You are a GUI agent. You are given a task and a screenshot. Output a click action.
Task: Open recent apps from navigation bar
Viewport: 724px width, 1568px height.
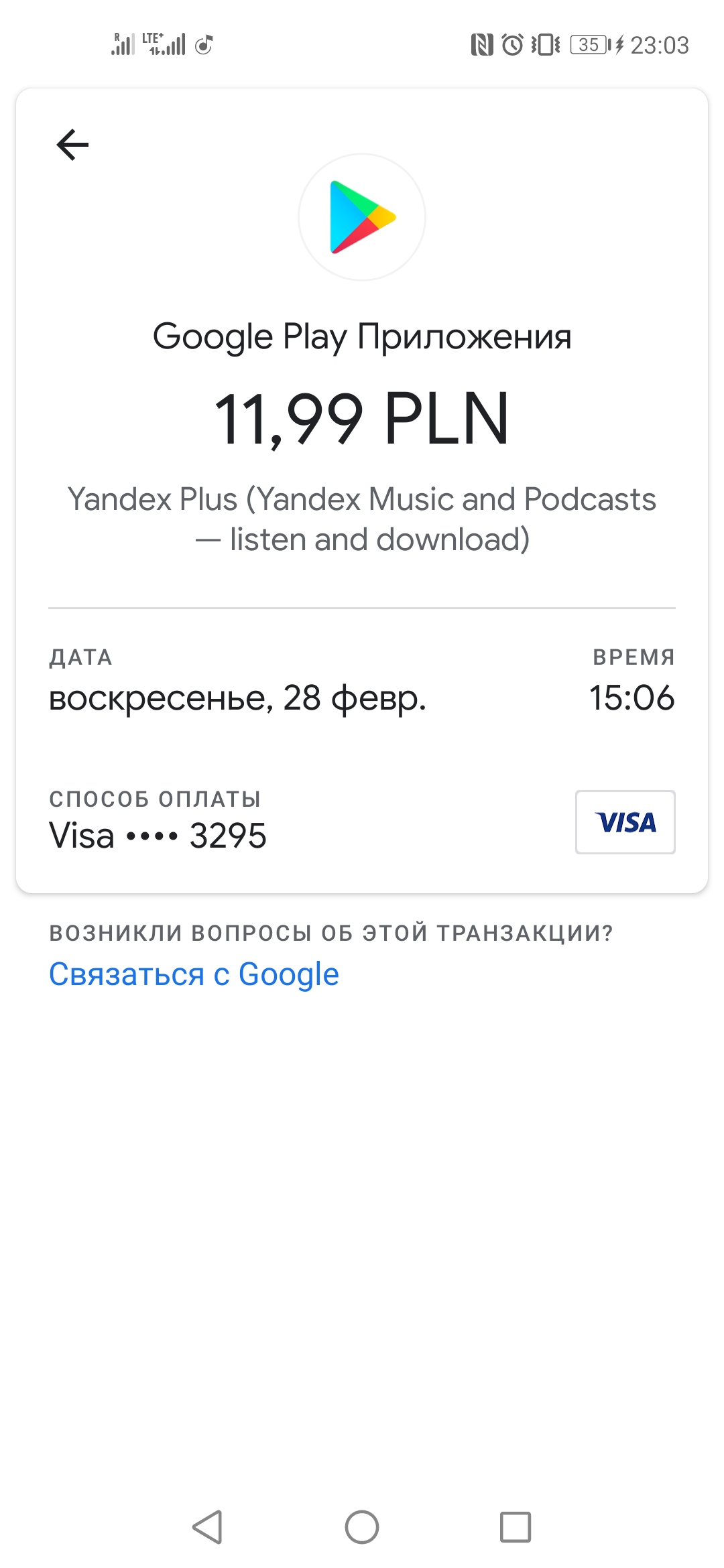[x=516, y=1528]
